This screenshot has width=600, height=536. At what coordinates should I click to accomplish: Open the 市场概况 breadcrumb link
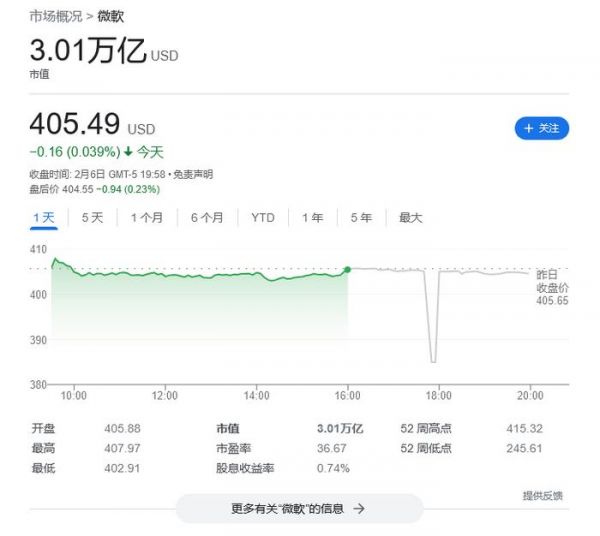(x=57, y=17)
